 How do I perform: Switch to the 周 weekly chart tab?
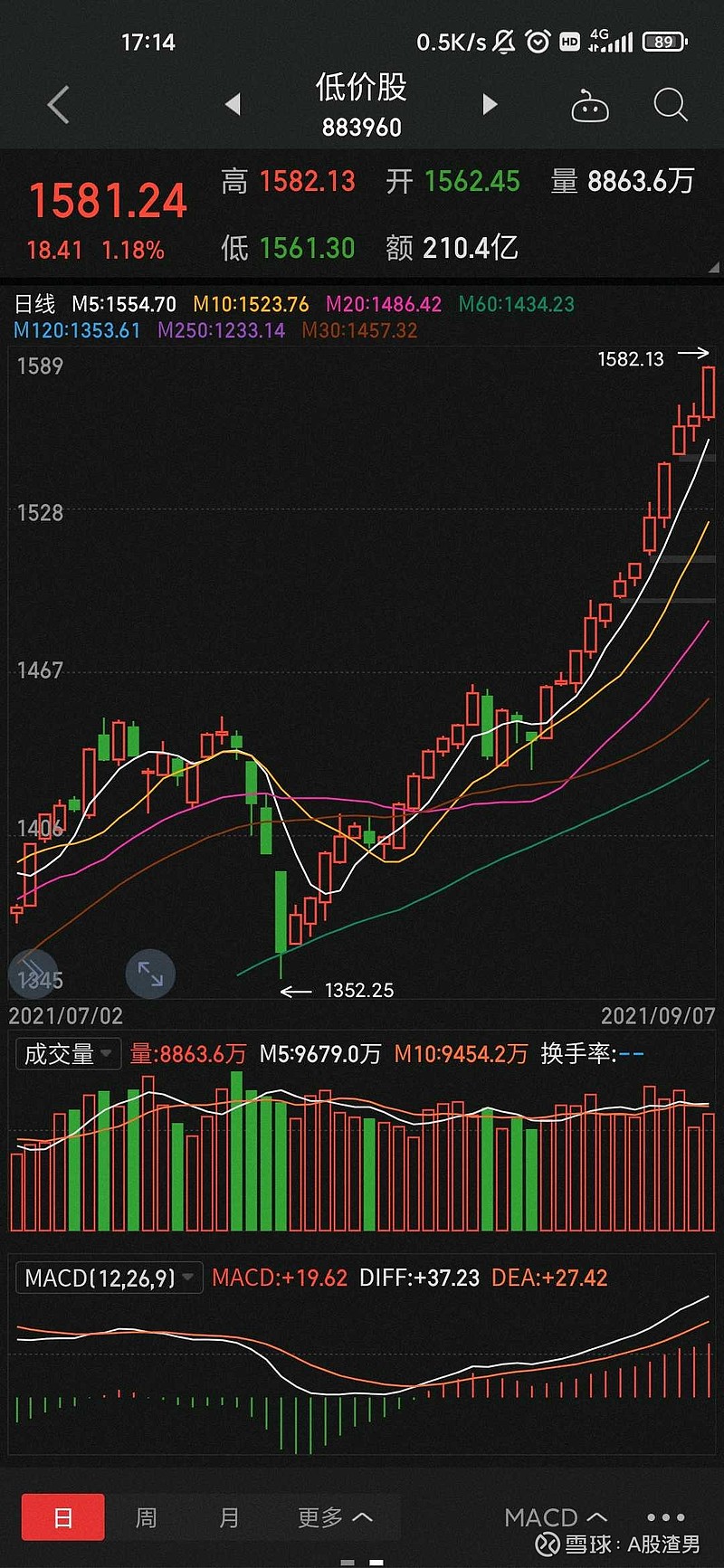[146, 1516]
